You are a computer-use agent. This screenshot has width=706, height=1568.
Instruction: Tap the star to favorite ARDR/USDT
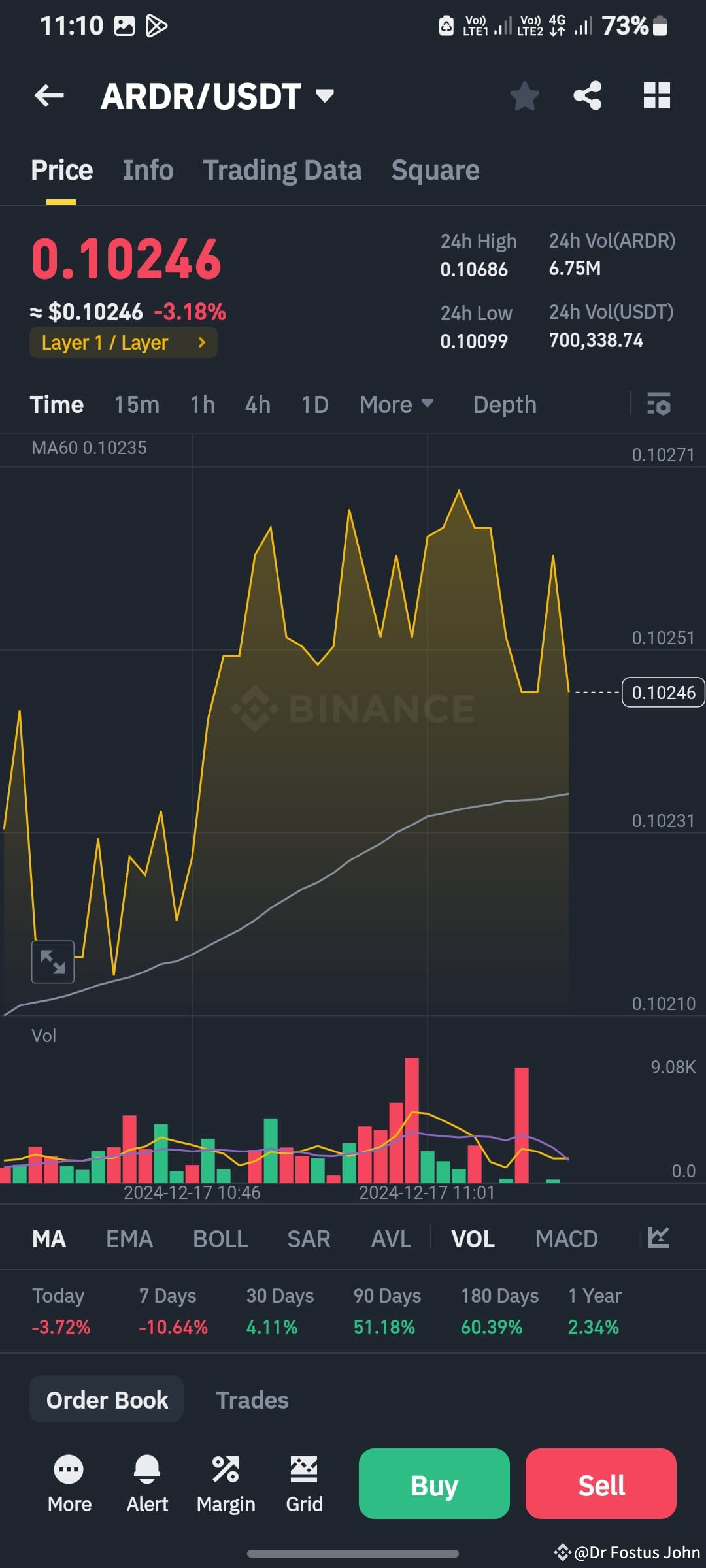pos(524,95)
